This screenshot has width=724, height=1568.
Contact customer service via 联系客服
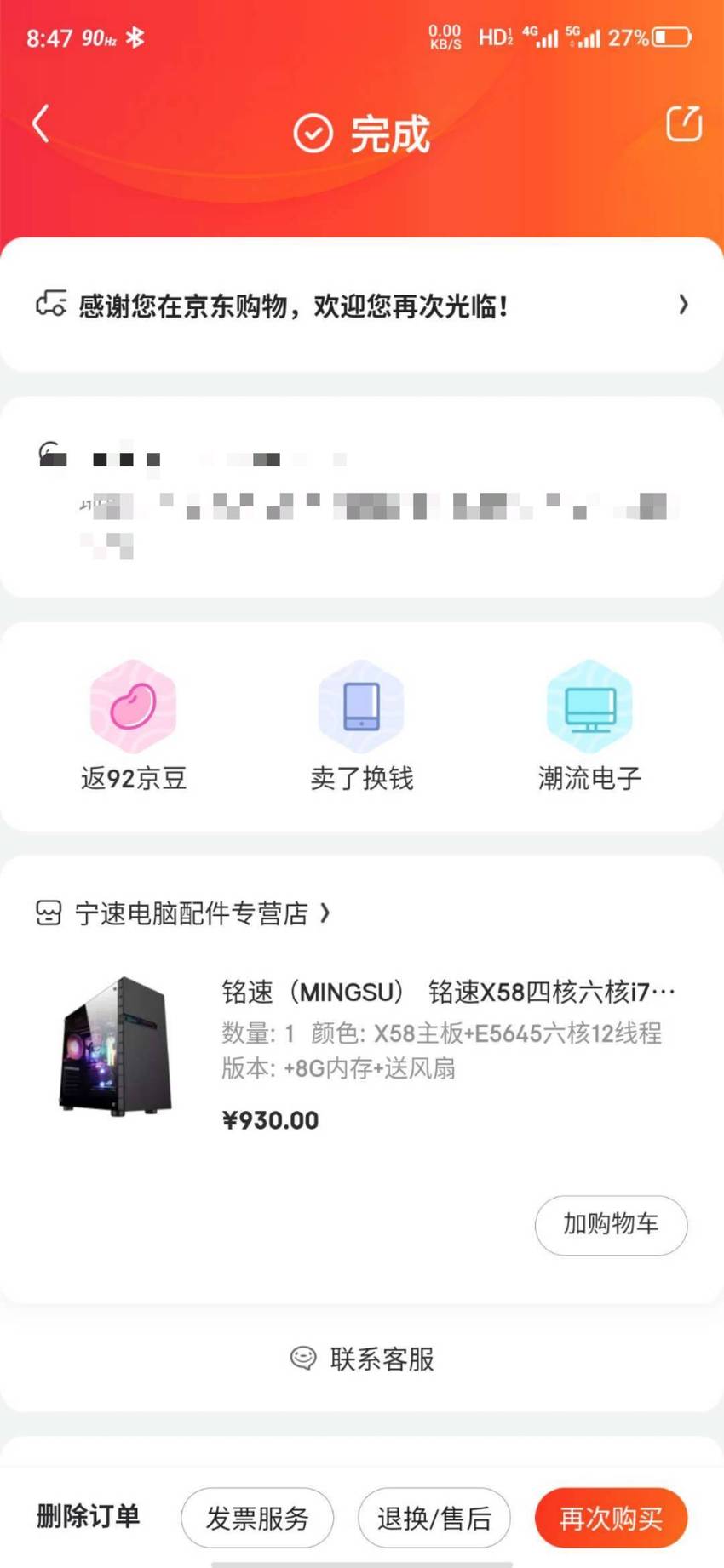click(x=362, y=1359)
